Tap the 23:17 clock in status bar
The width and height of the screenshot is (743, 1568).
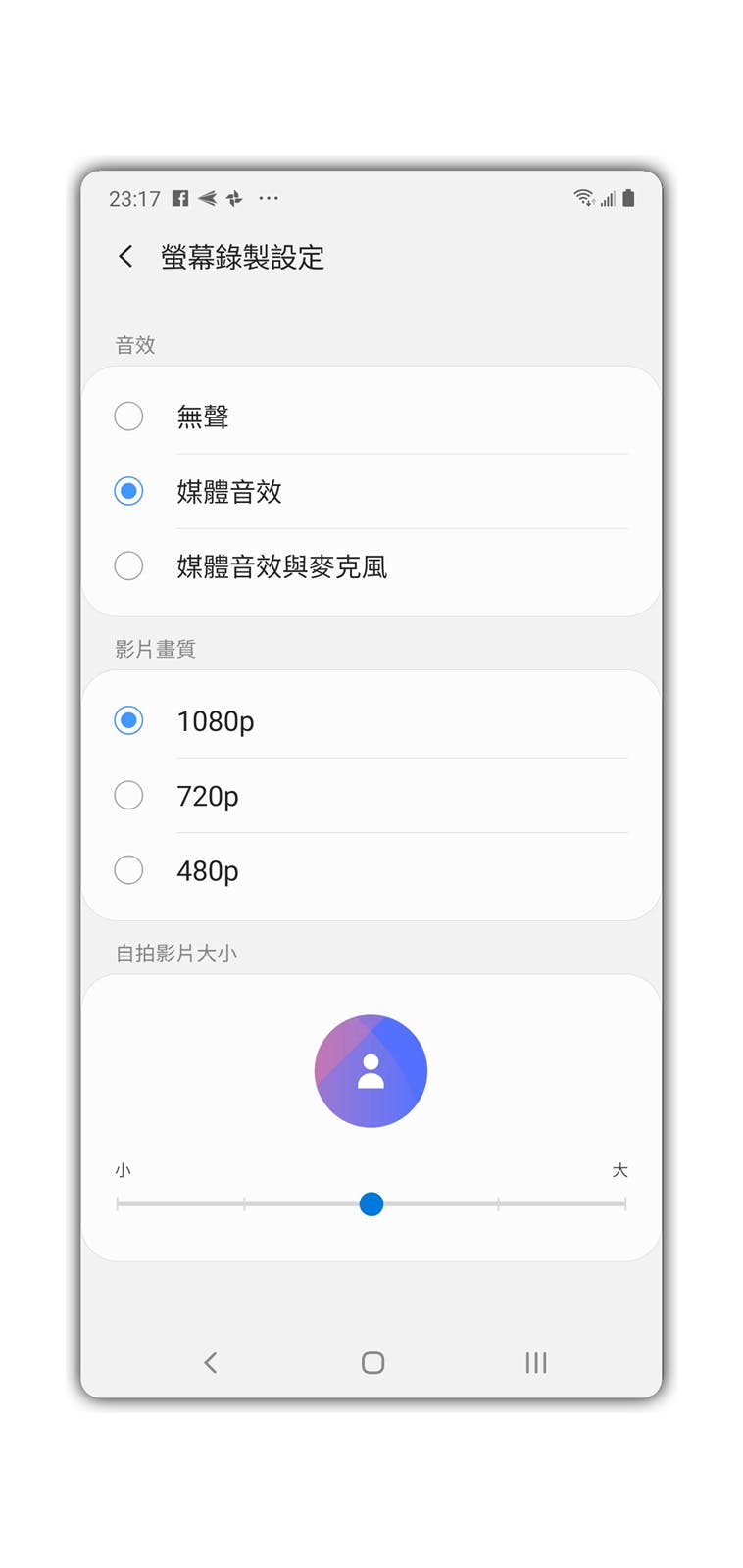tap(136, 199)
